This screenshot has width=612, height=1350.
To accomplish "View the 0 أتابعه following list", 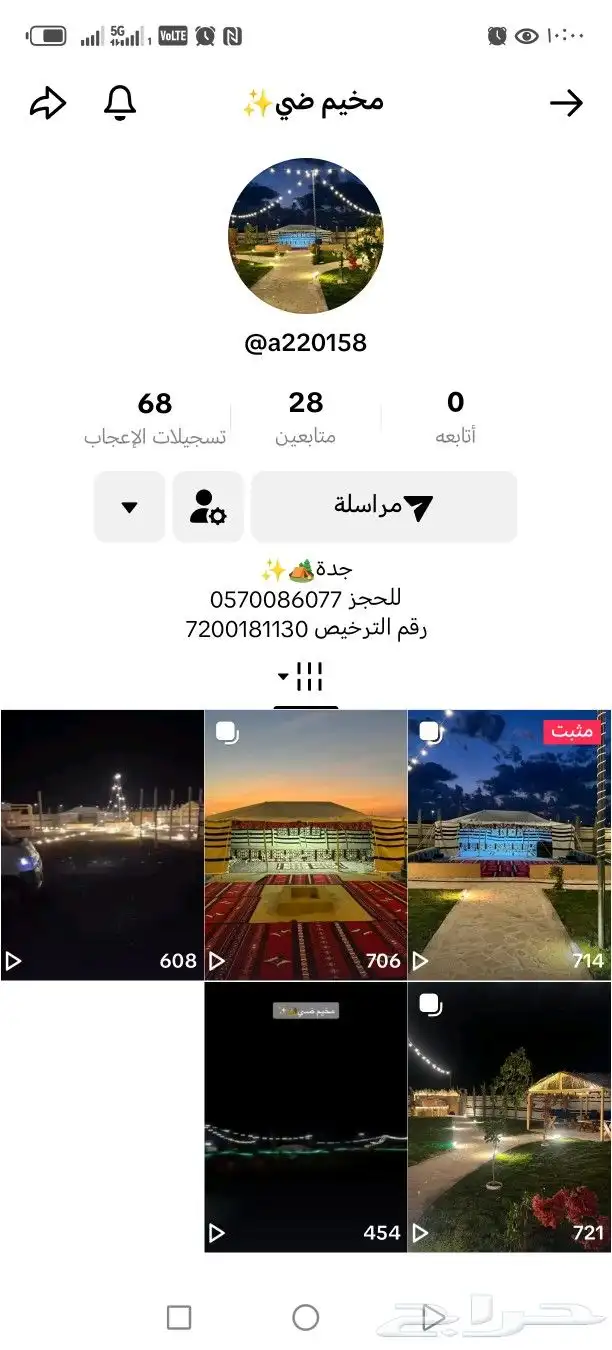I will tap(455, 417).
